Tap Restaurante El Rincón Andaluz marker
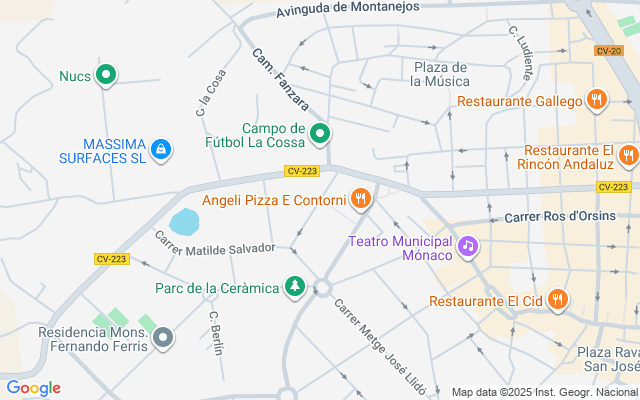 coord(628,155)
